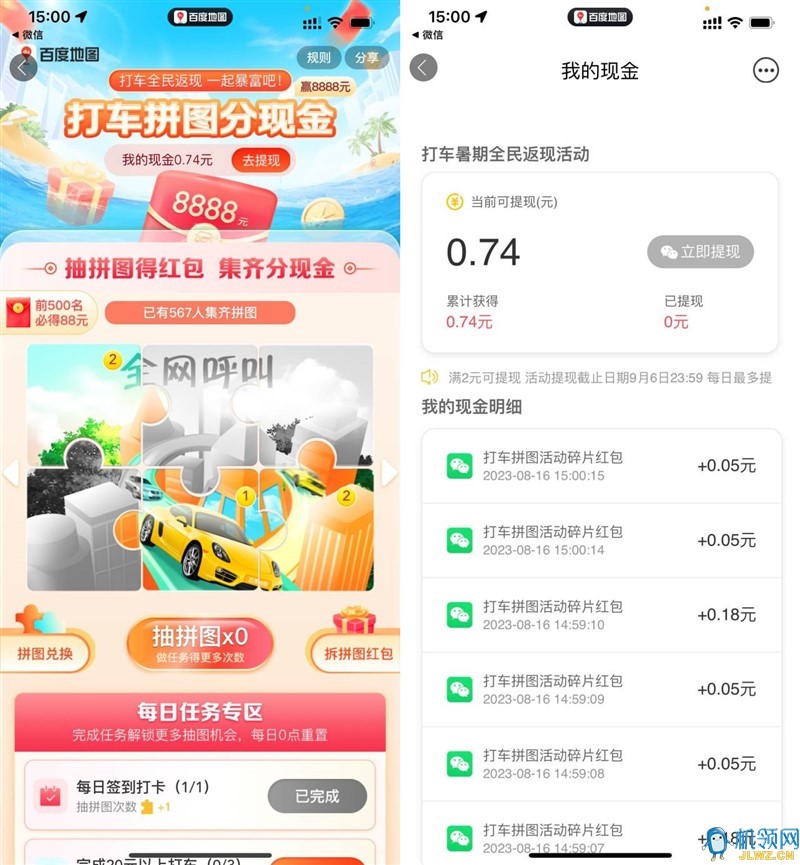Image resolution: width=800 pixels, height=865 pixels.
Task: Tap the 分享 share button
Action: (x=367, y=57)
